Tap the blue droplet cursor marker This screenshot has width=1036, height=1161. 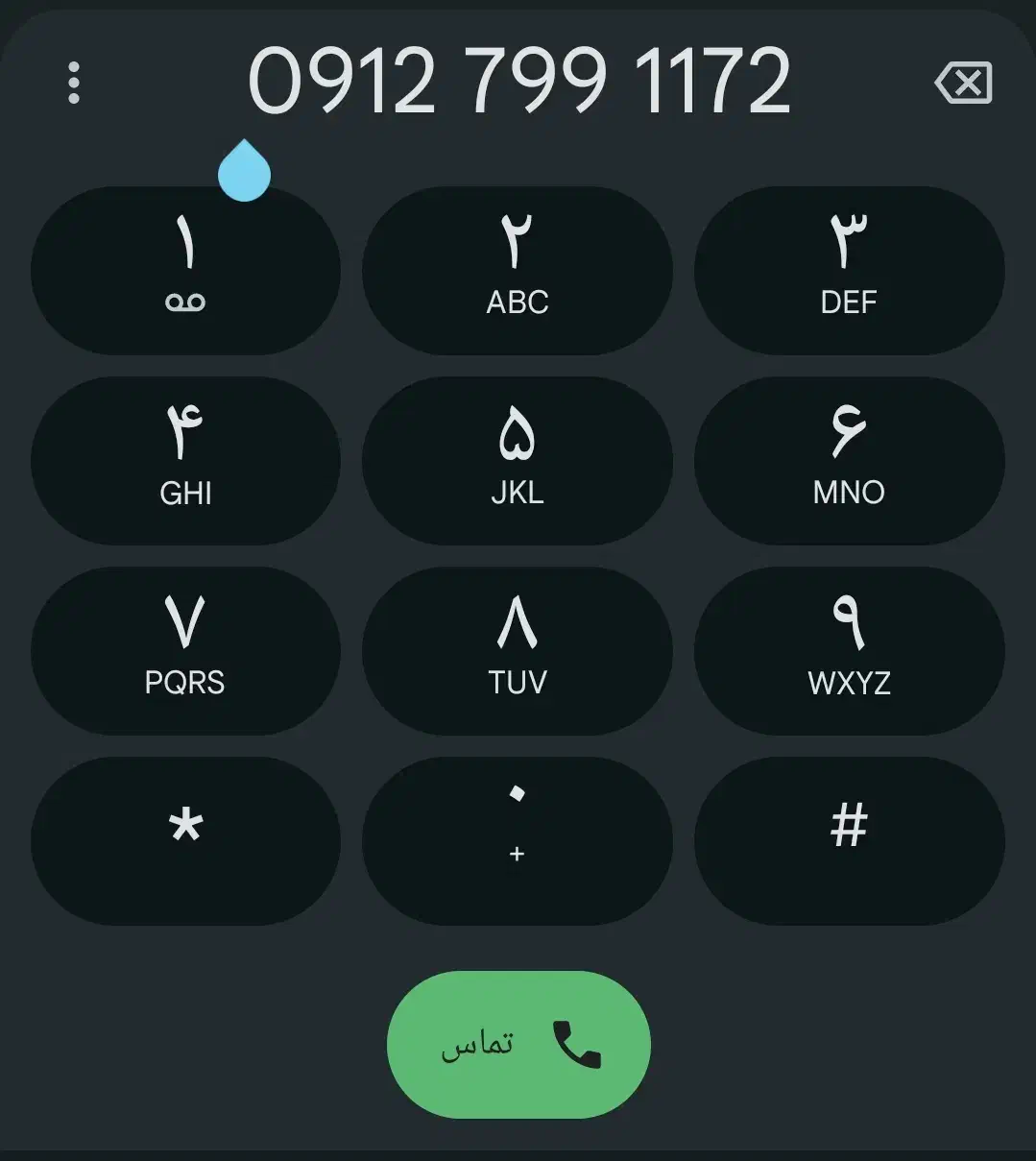click(246, 173)
